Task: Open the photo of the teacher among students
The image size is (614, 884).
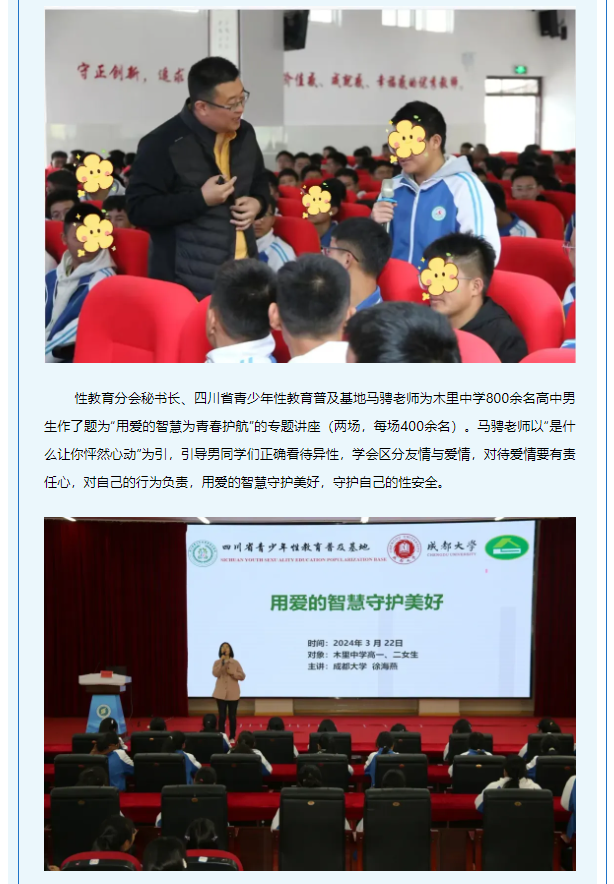Action: tap(309, 186)
